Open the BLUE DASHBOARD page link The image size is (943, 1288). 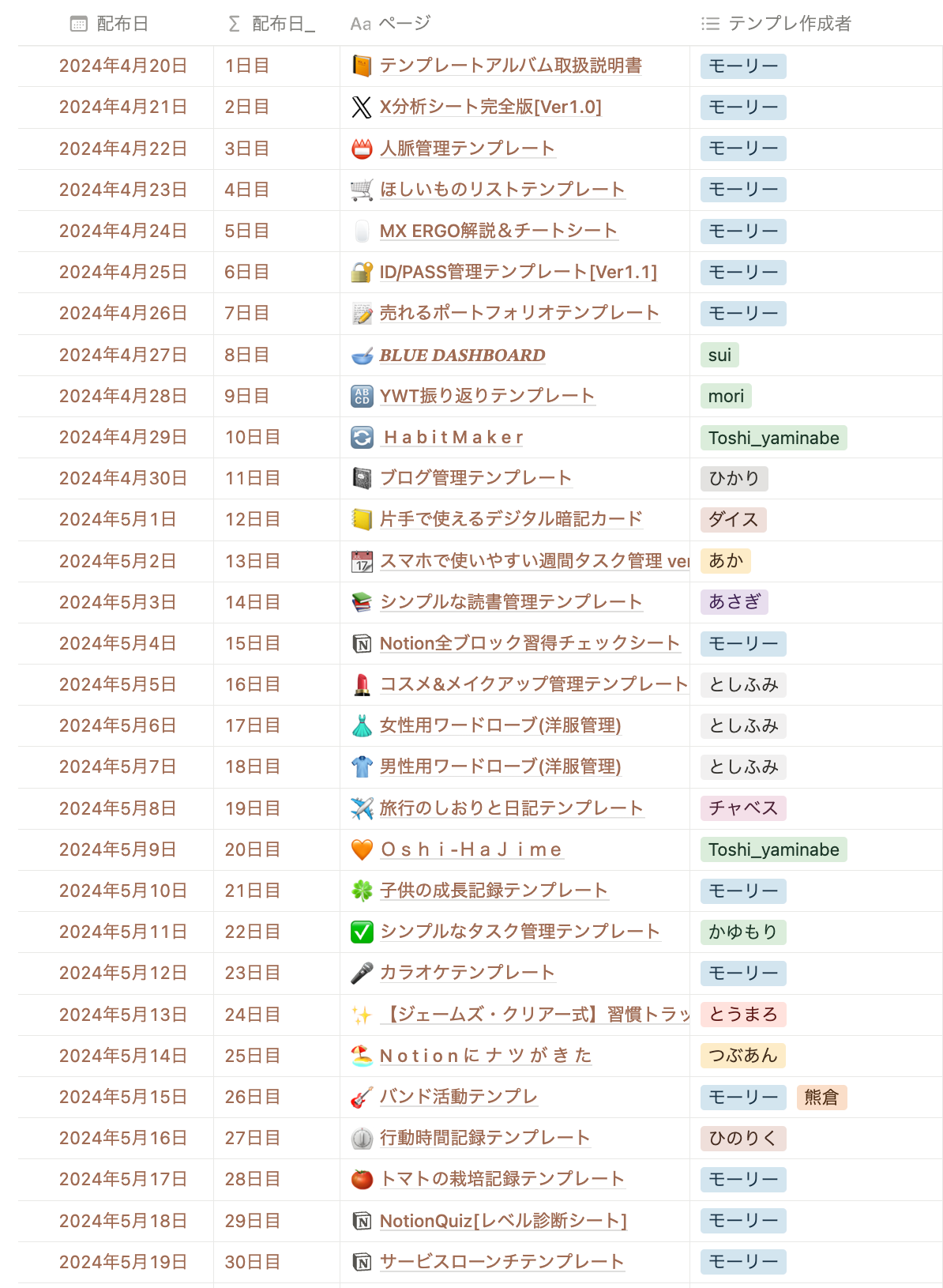tap(462, 355)
